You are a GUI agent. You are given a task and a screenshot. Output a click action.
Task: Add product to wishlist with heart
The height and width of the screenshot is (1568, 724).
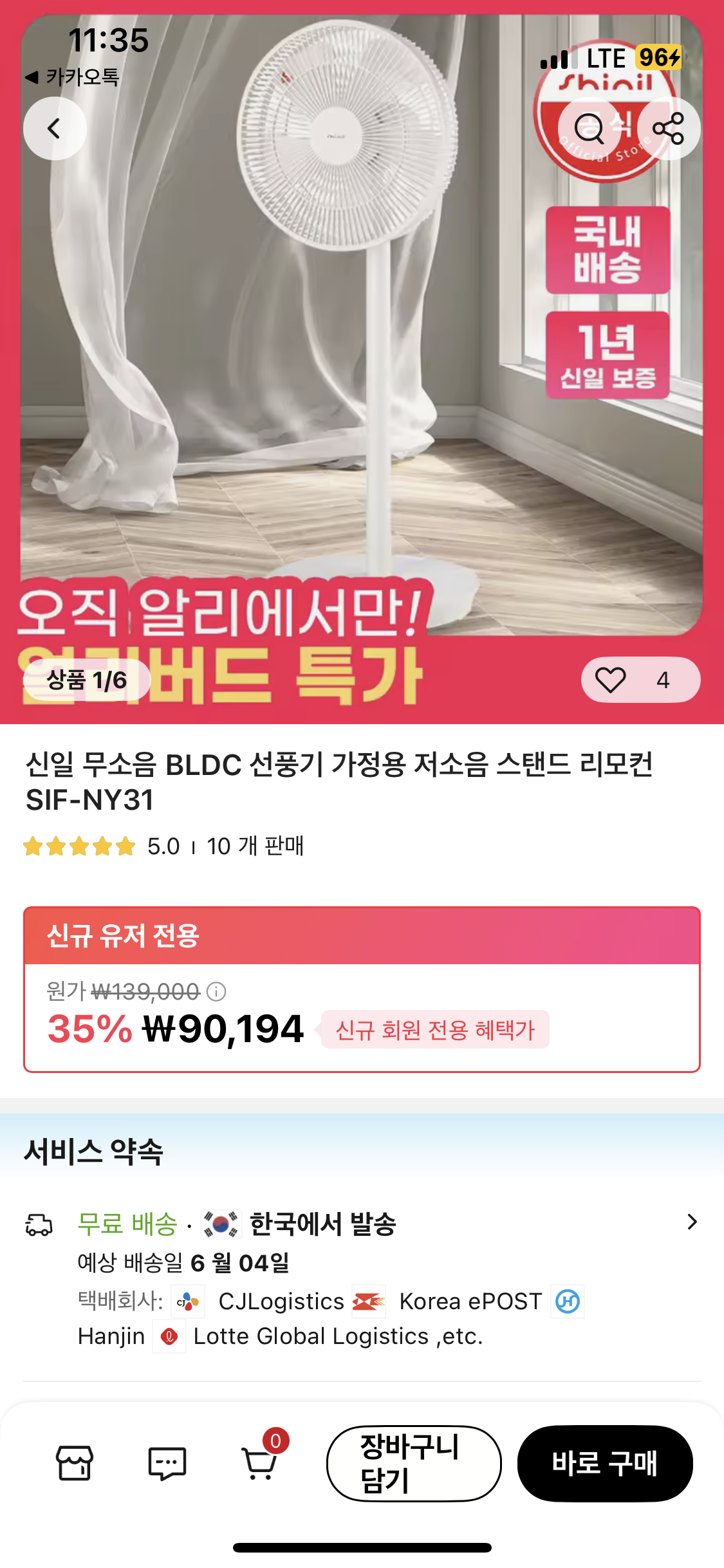tap(611, 680)
